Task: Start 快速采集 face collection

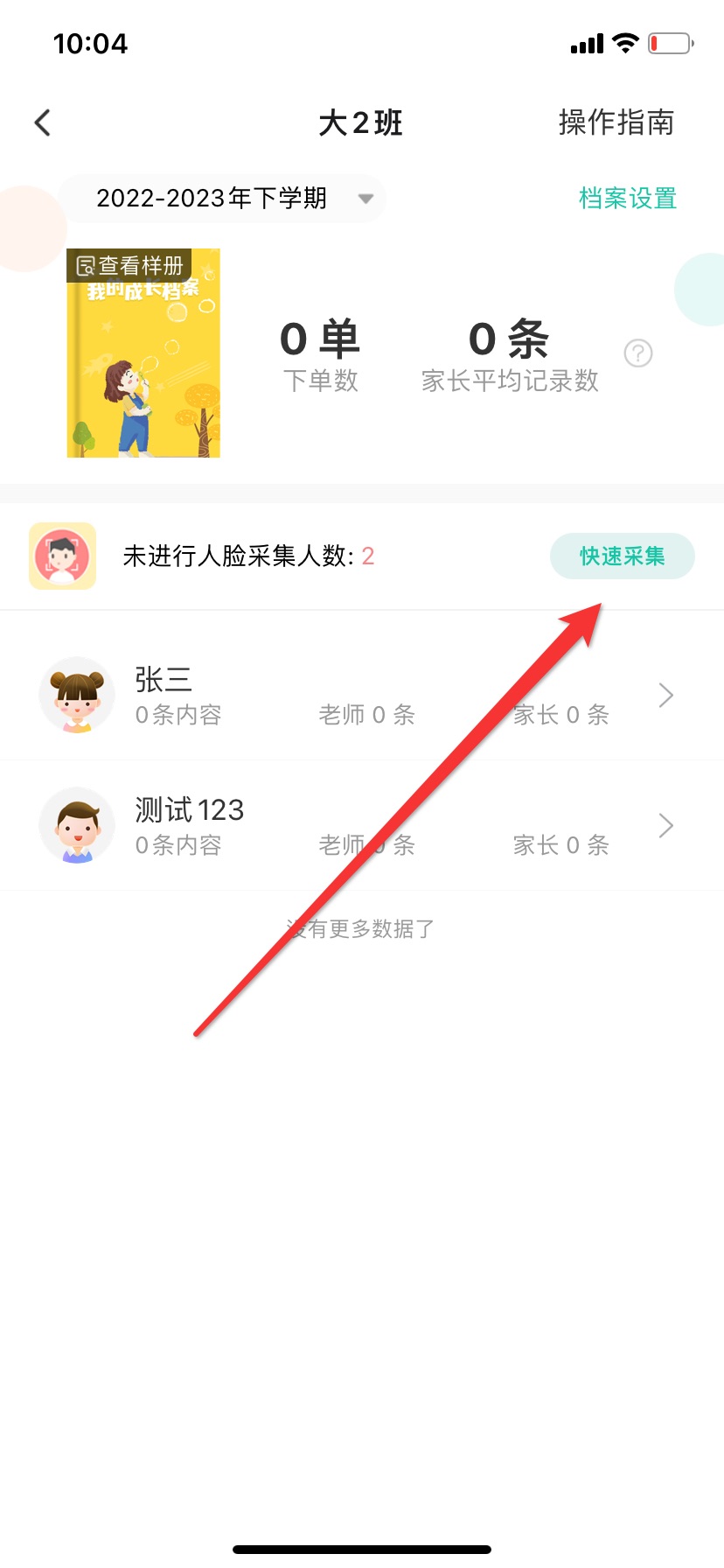Action: point(622,556)
